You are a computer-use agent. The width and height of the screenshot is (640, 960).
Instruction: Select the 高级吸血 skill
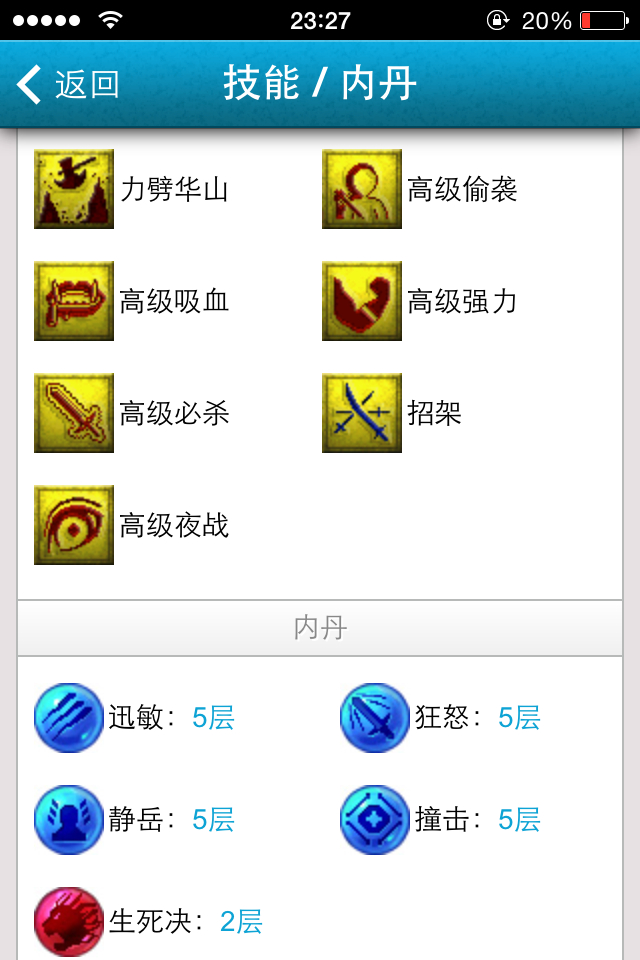coord(74,301)
